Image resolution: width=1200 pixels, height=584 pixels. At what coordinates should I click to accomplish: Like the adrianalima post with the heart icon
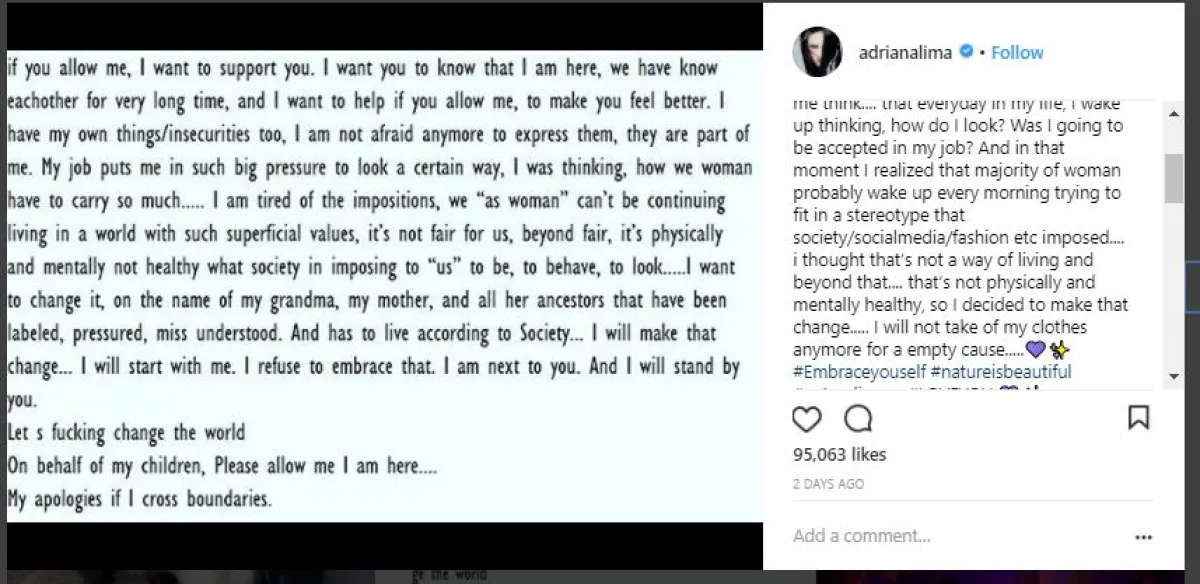pos(806,417)
